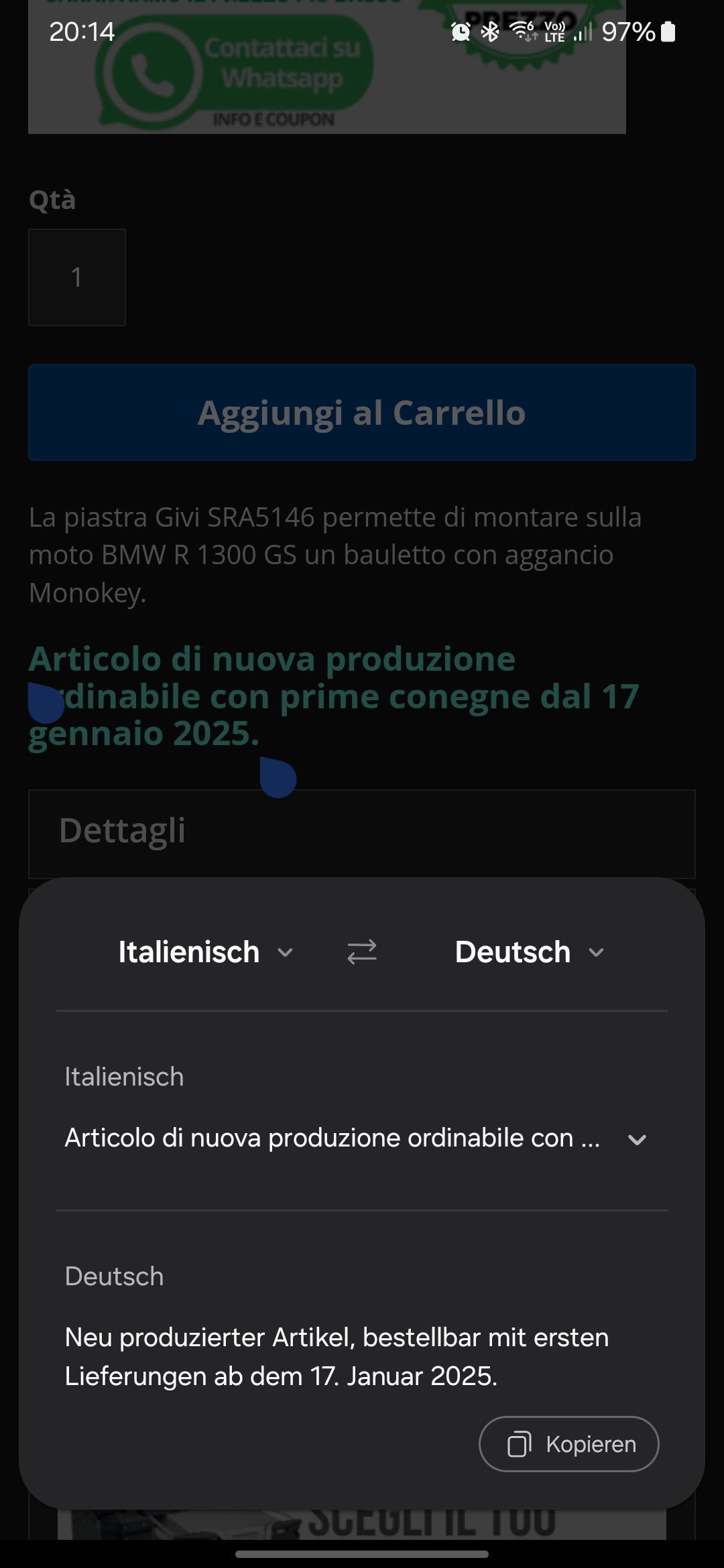The image size is (724, 1568).
Task: Open the Deutsch target language dropdown
Action: [x=530, y=952]
